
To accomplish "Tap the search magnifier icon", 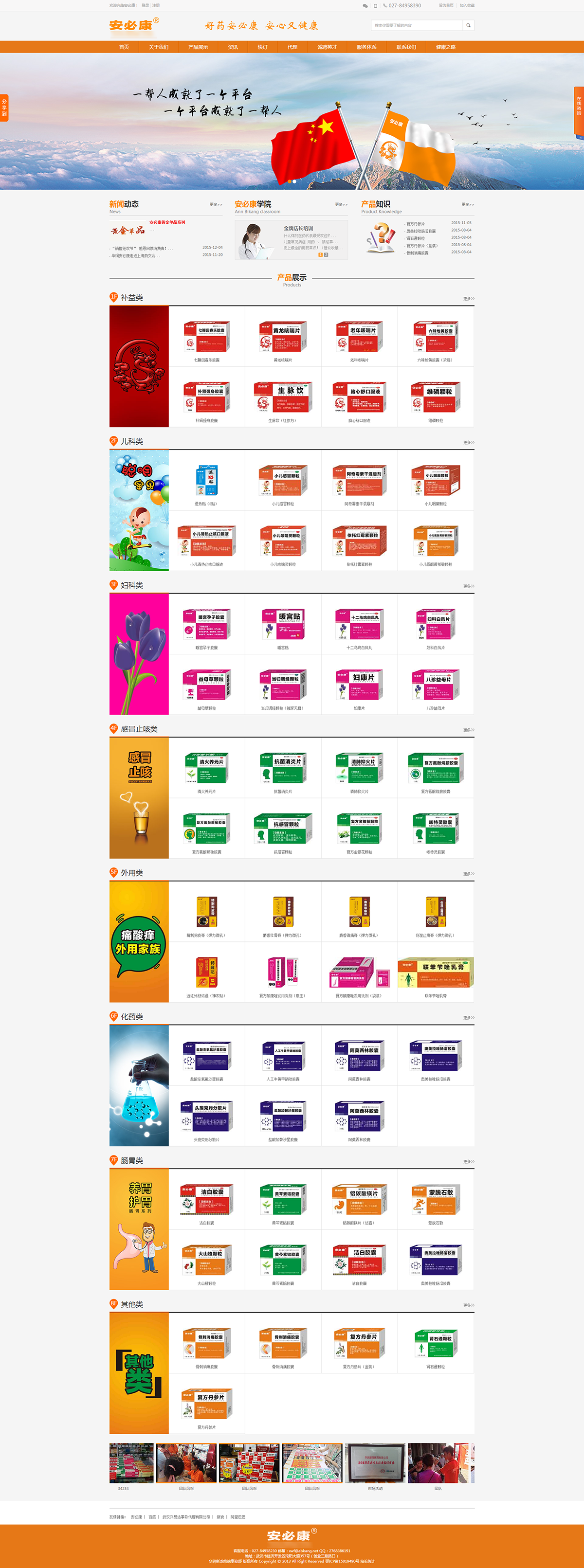I will tap(468, 26).
